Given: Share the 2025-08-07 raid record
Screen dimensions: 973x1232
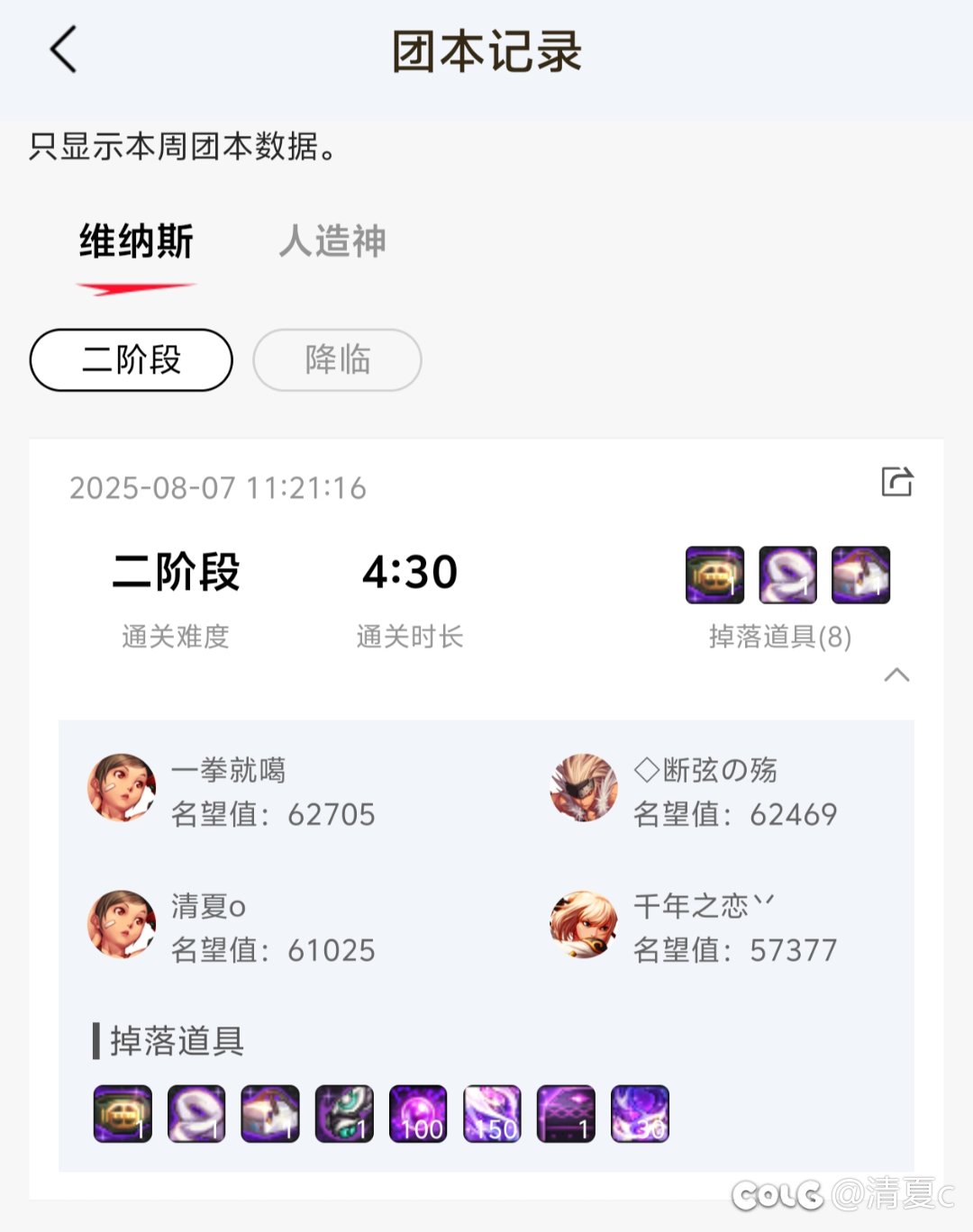Looking at the screenshot, I should coord(896,483).
